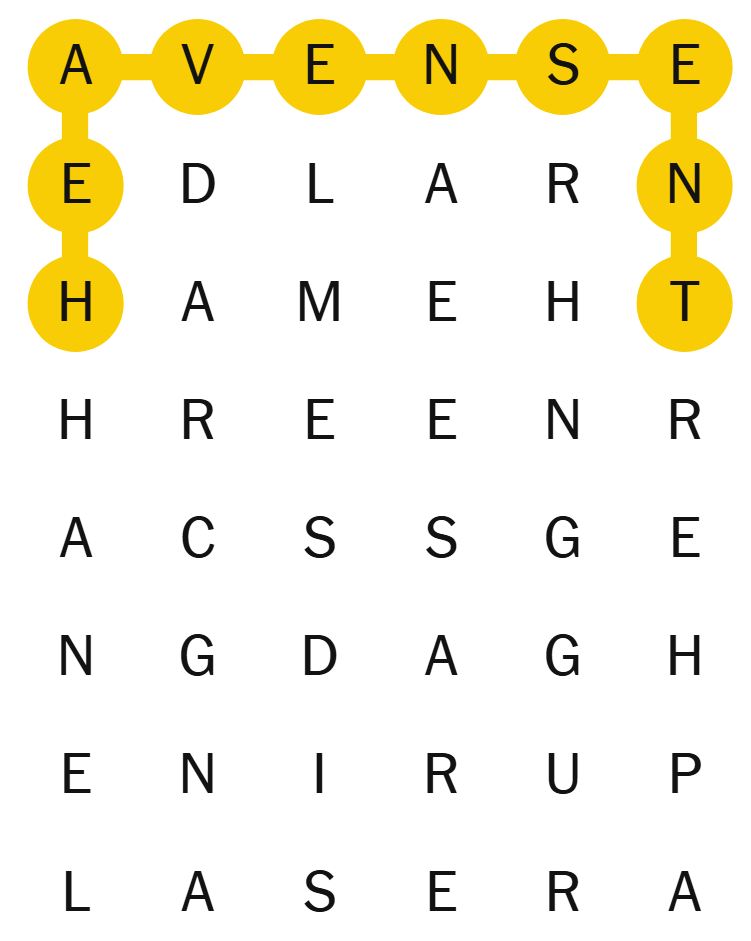Tap the letter V in the highlighted word
The image size is (751, 941).
tap(198, 67)
